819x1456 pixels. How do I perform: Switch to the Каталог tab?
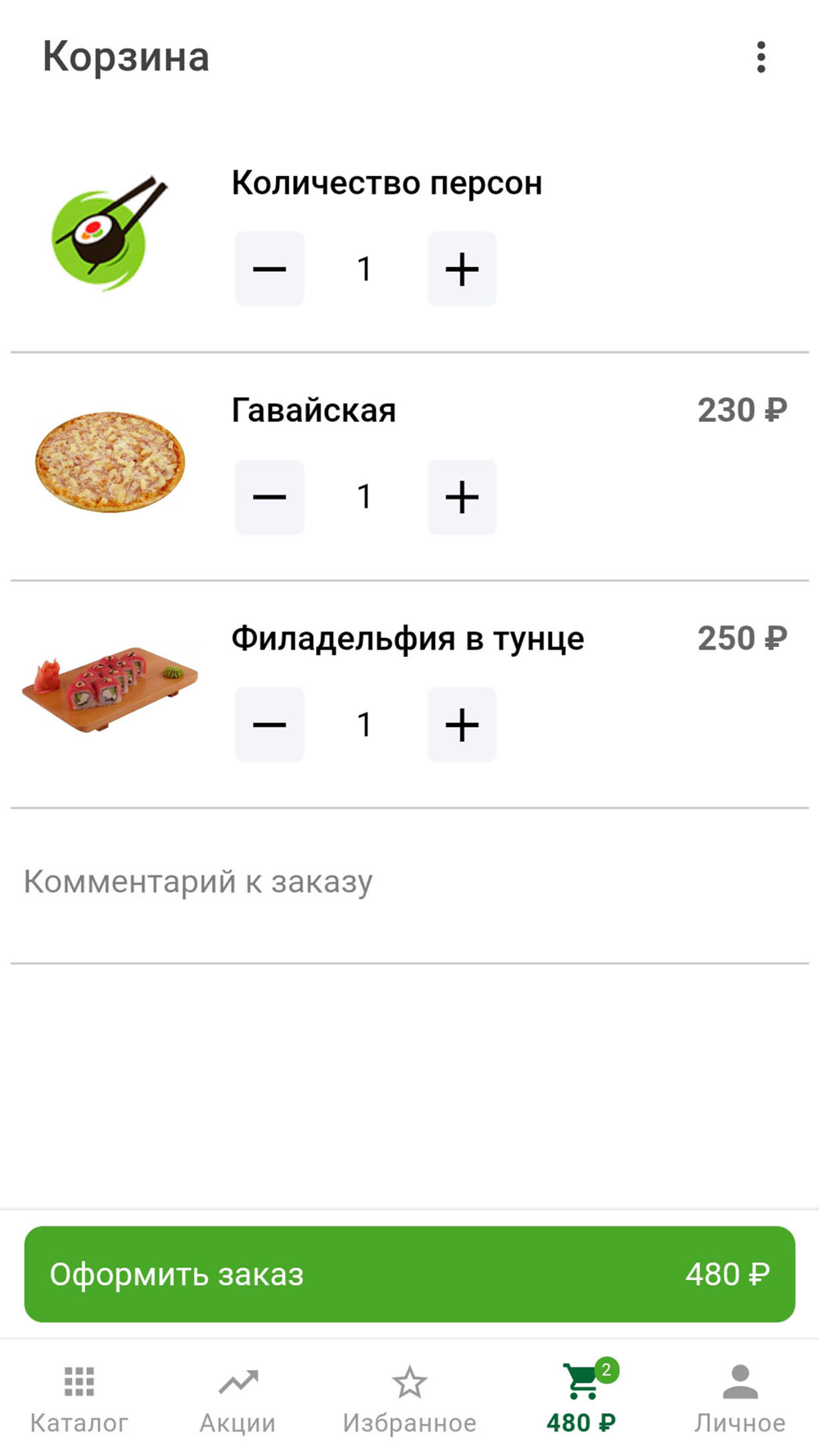click(79, 1399)
